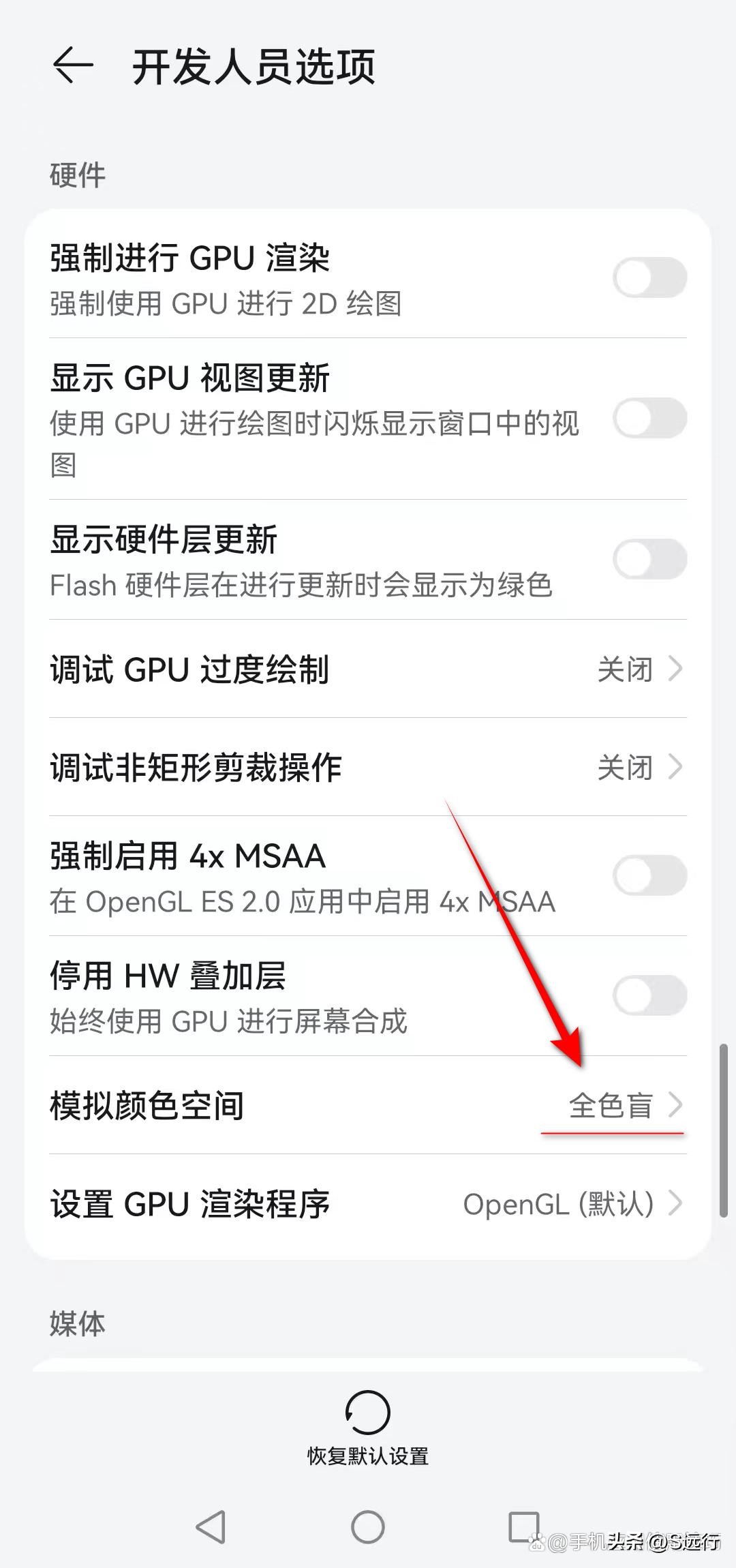Tap the 硬件 section header
Screen dimensions: 736x1568
click(x=75, y=176)
